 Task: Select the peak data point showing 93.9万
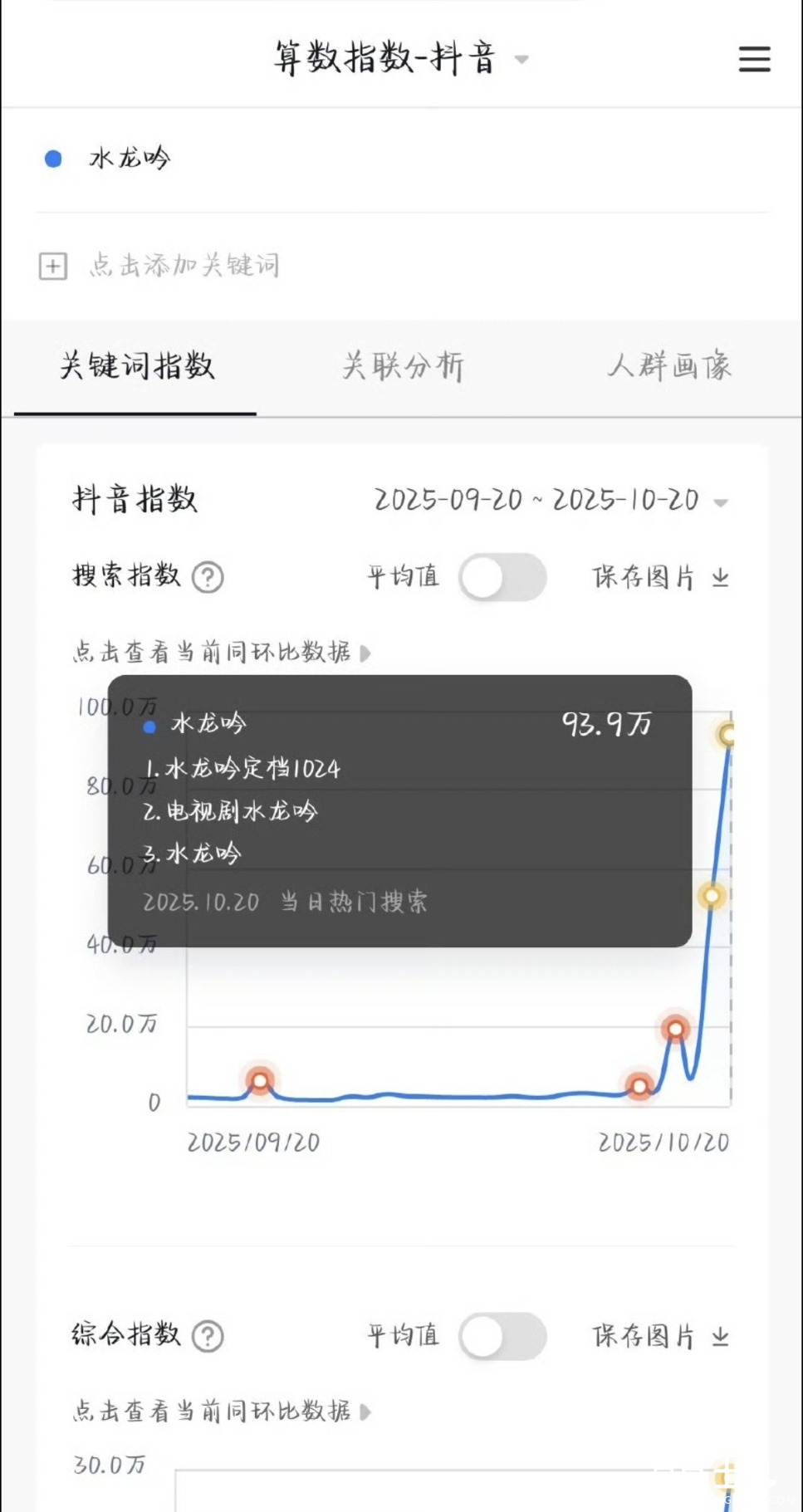729,732
